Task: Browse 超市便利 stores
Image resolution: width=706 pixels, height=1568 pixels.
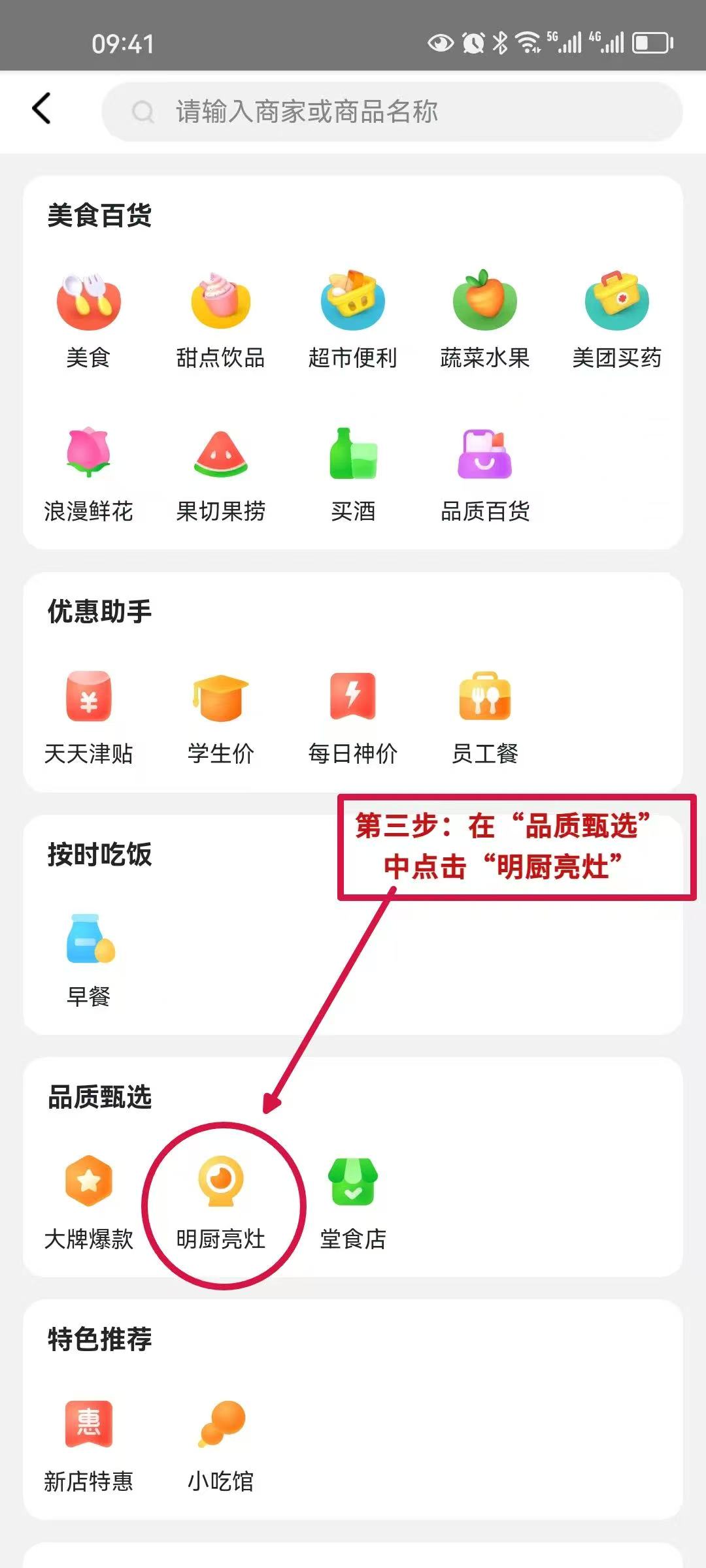Action: tap(353, 320)
